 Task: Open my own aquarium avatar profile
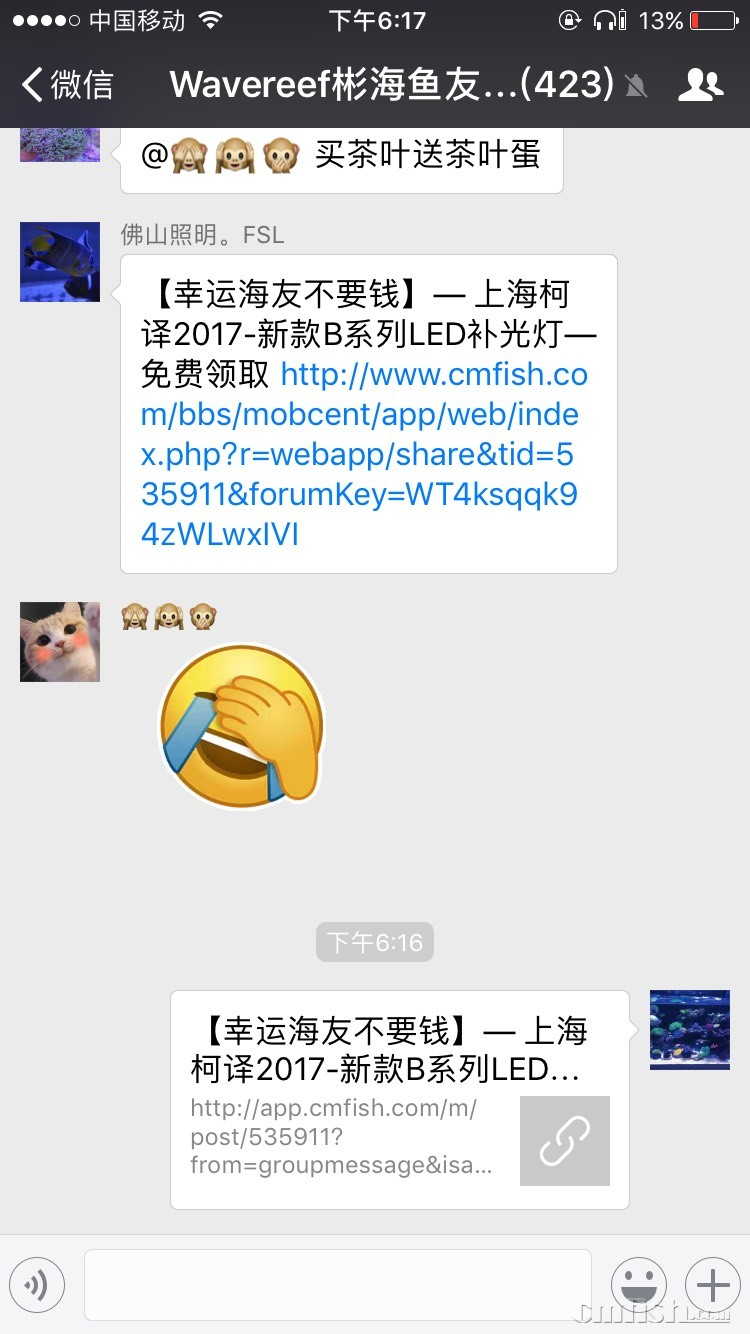[690, 1030]
